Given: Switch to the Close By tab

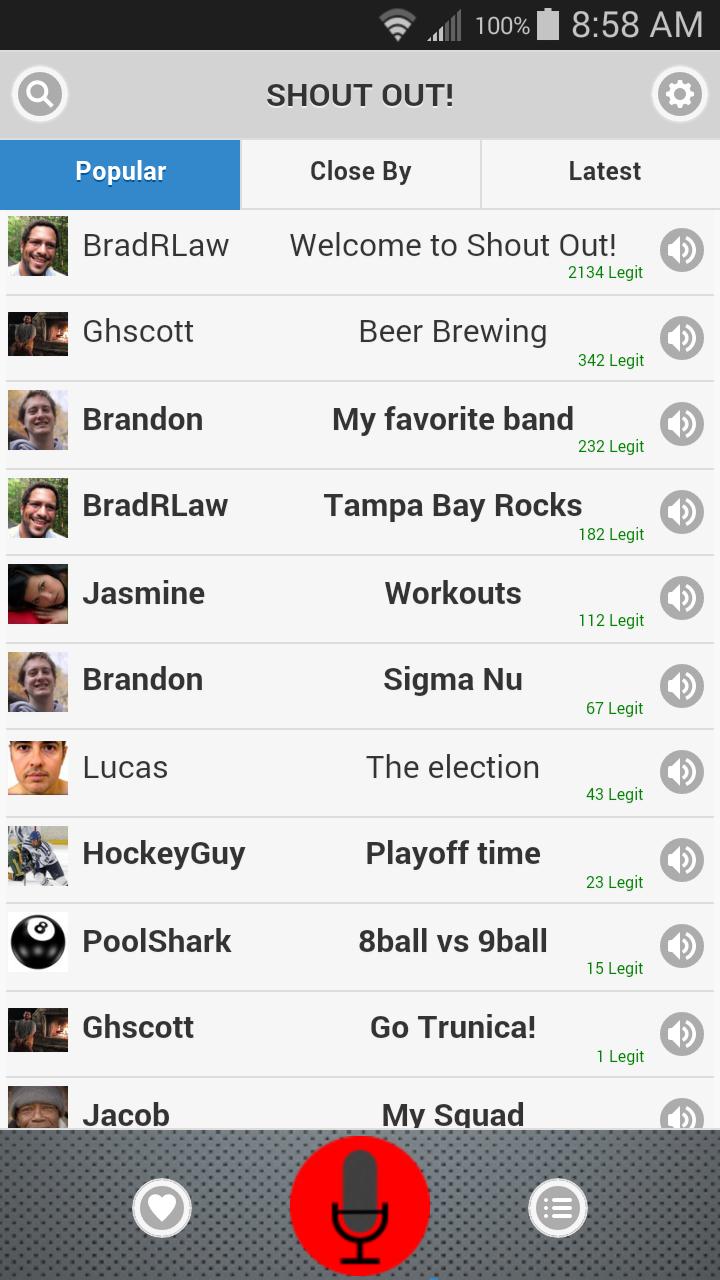Looking at the screenshot, I should 360,172.
